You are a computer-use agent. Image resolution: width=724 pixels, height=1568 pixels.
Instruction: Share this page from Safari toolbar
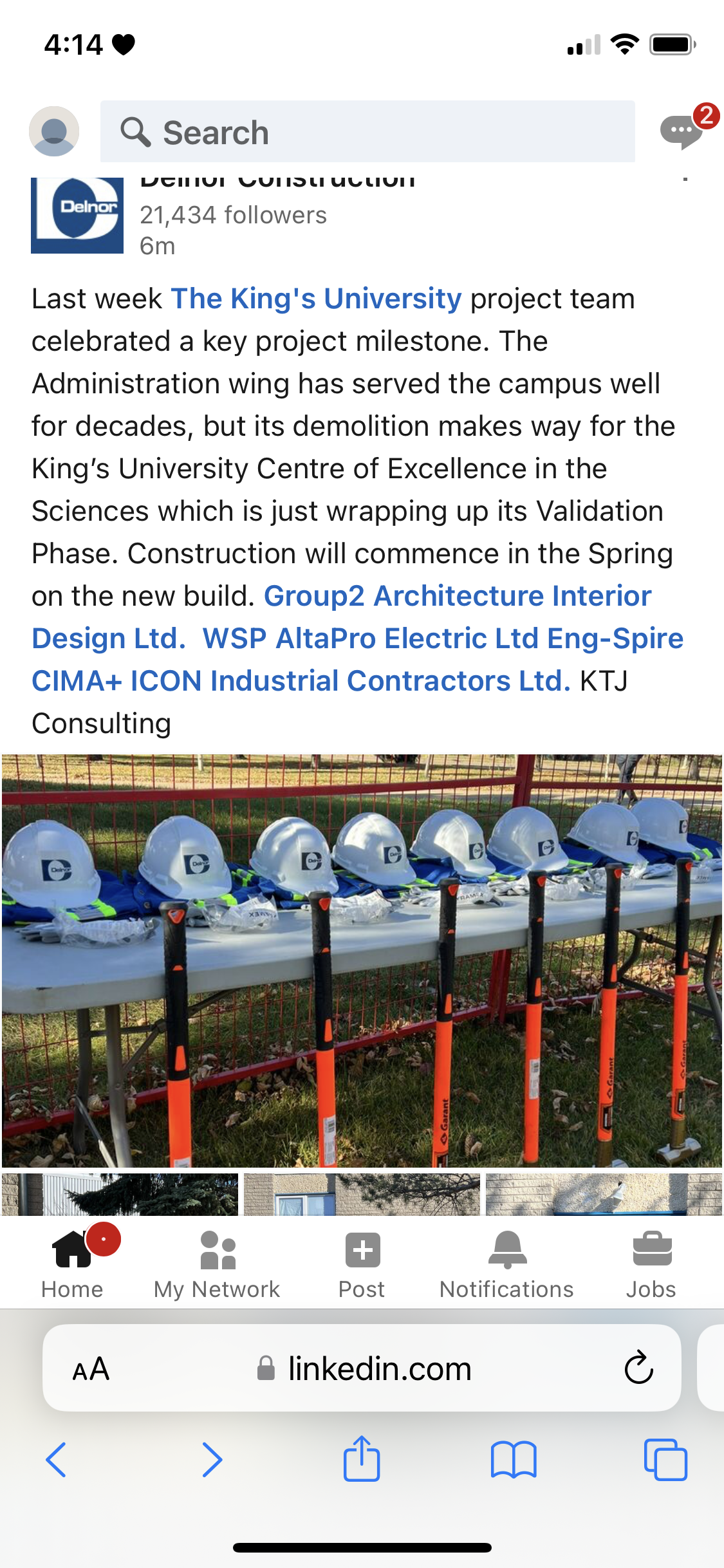[x=362, y=1459]
